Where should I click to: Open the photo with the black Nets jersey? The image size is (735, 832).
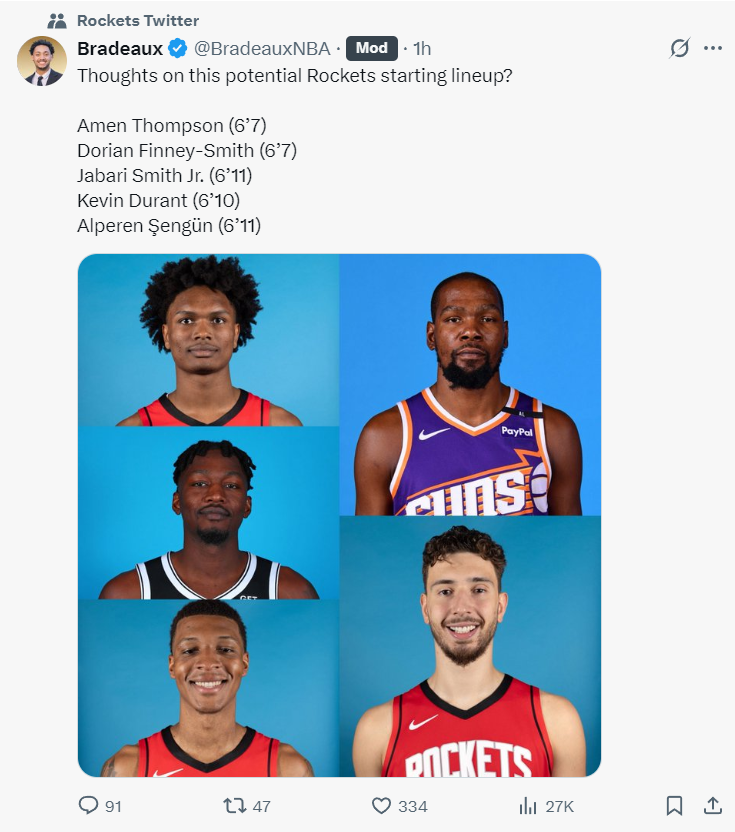[x=208, y=513]
